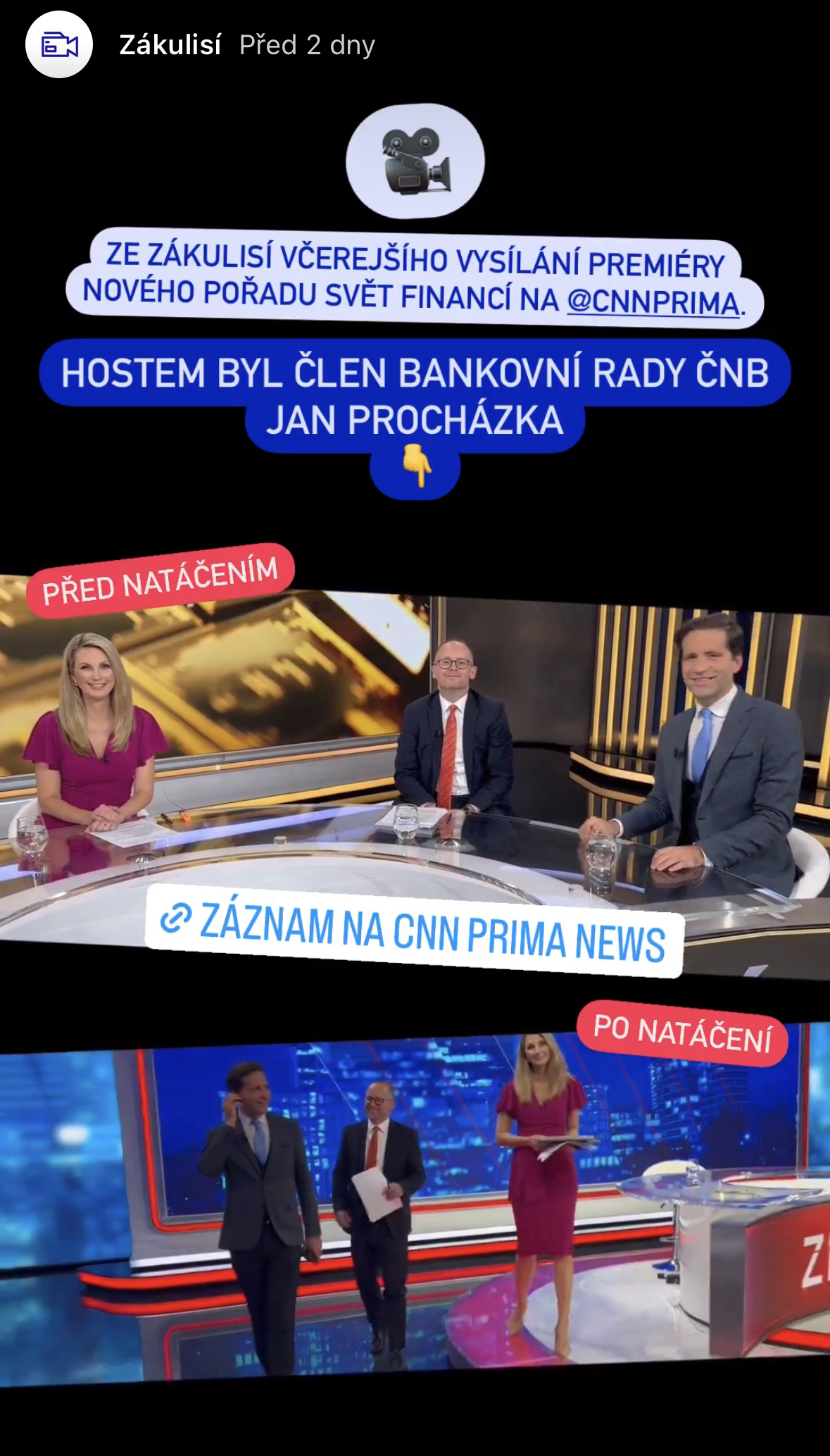Open the Záznam na CNN Prima News link
830x1456 pixels.
414,931
